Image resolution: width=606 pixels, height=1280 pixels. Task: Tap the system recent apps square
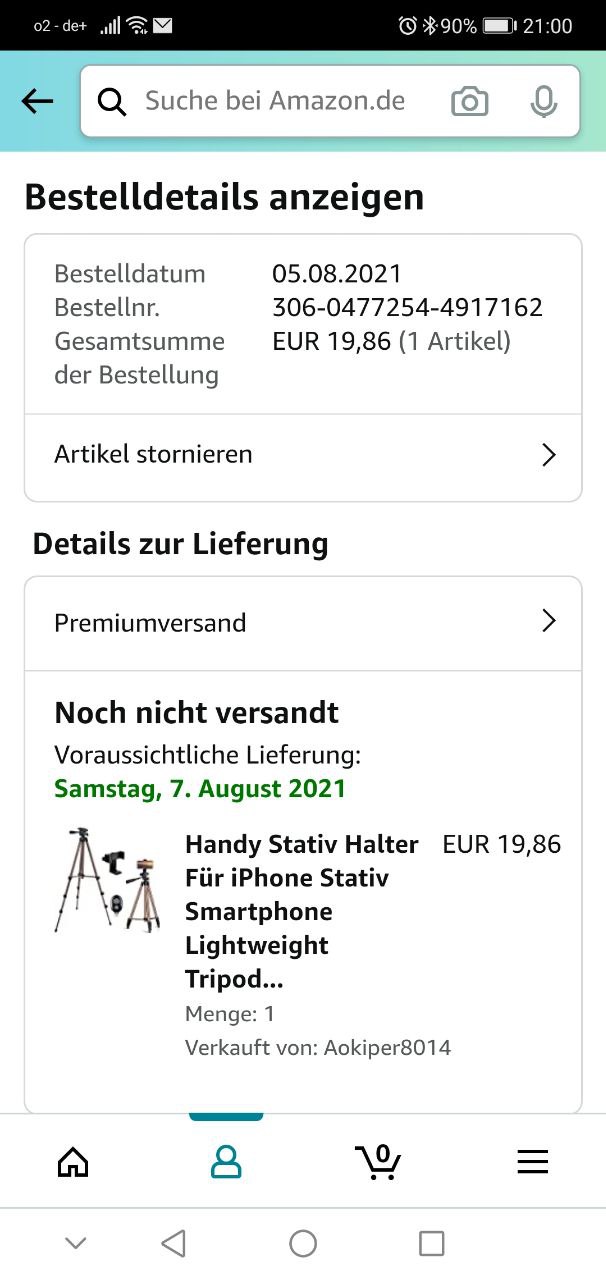coord(431,1243)
